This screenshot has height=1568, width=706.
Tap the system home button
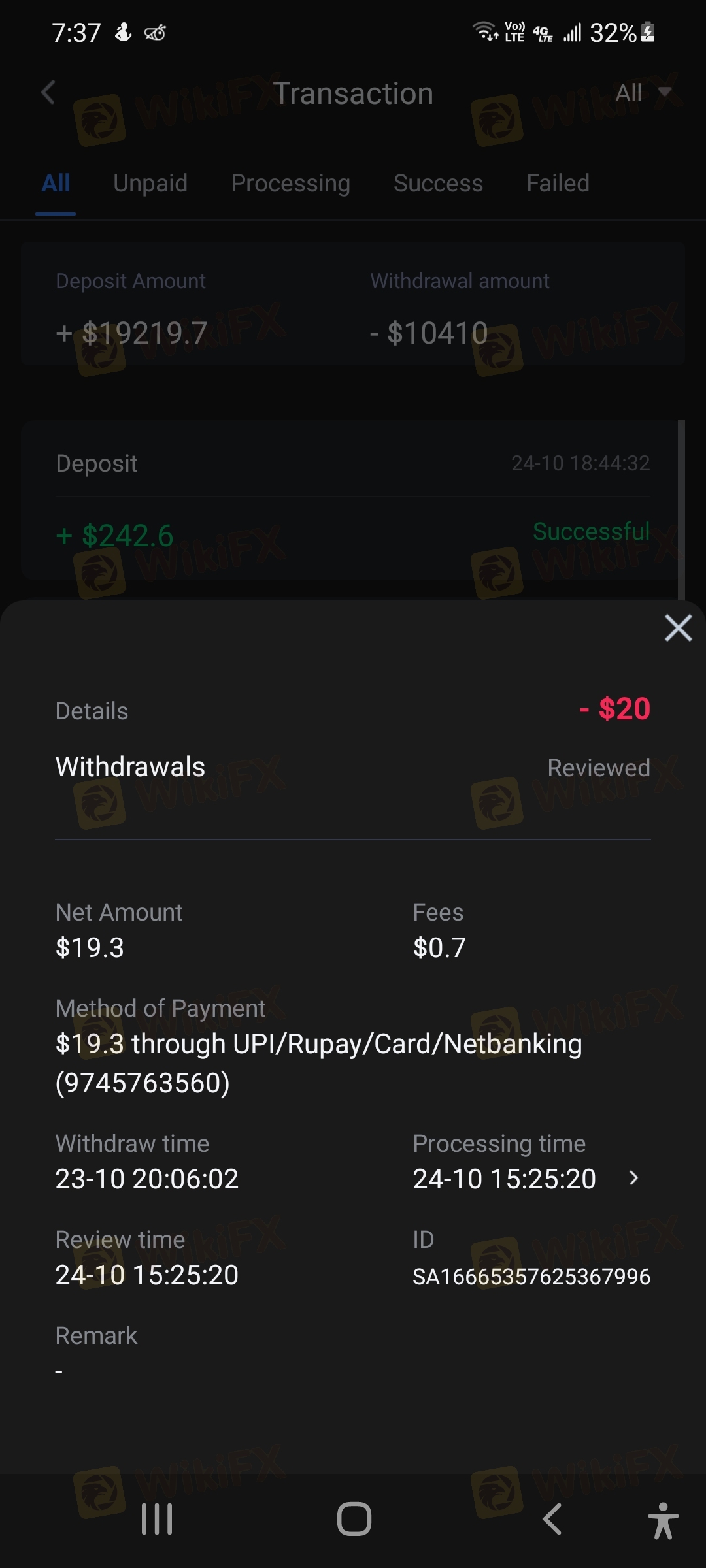pos(354,1518)
